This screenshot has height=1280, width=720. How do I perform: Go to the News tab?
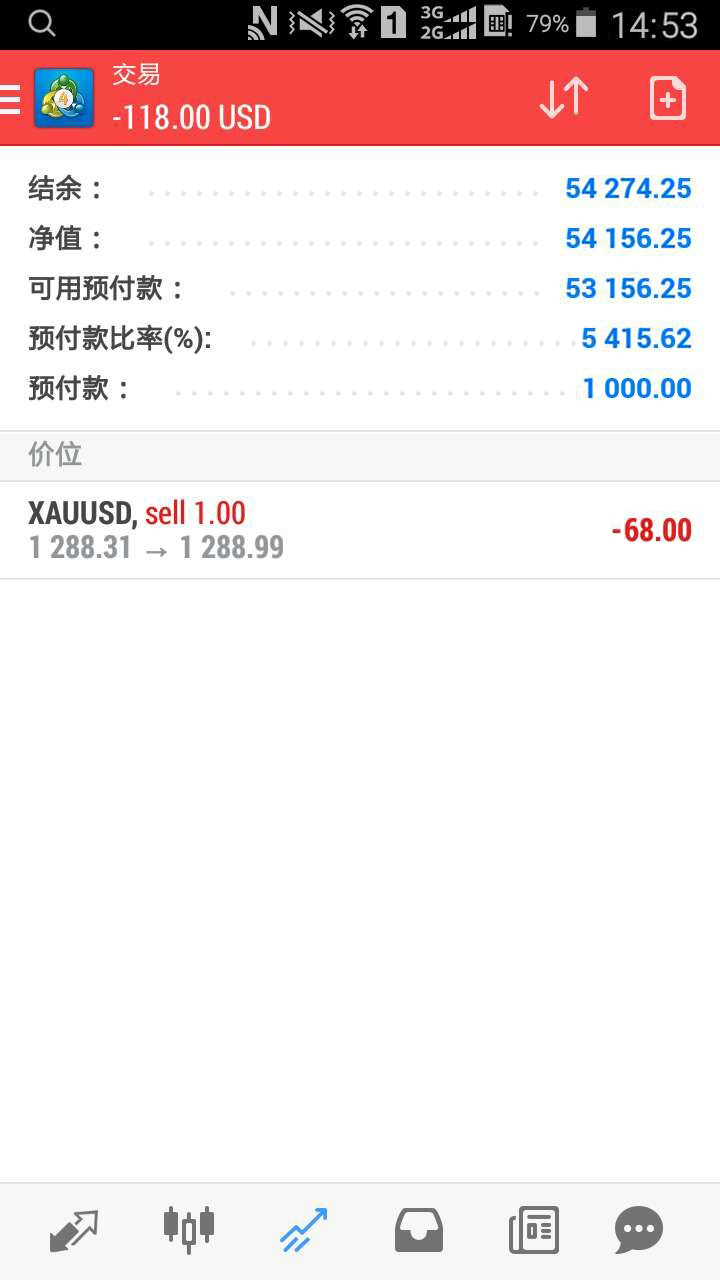pos(534,1230)
